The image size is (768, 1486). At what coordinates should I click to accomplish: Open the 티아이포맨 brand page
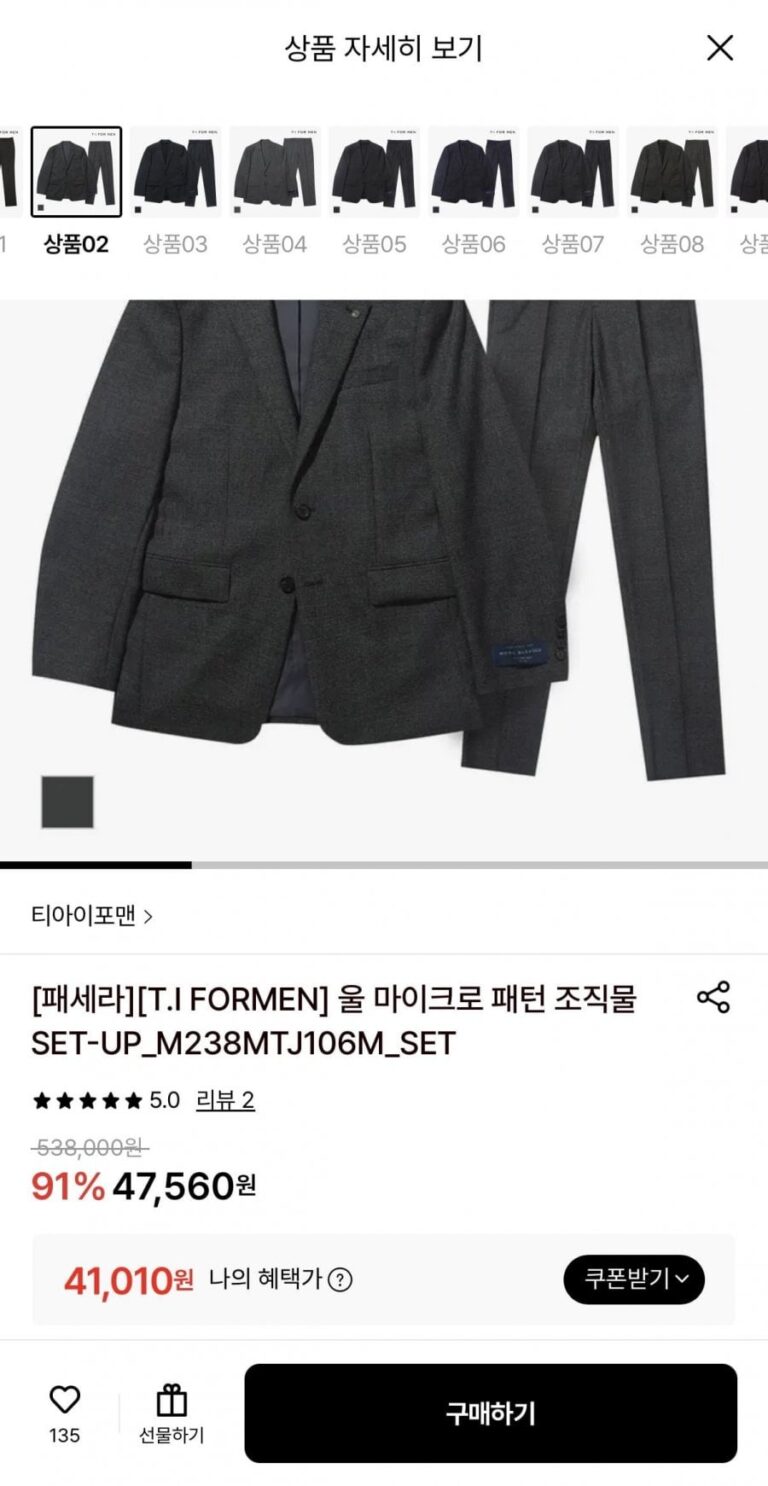[92, 915]
